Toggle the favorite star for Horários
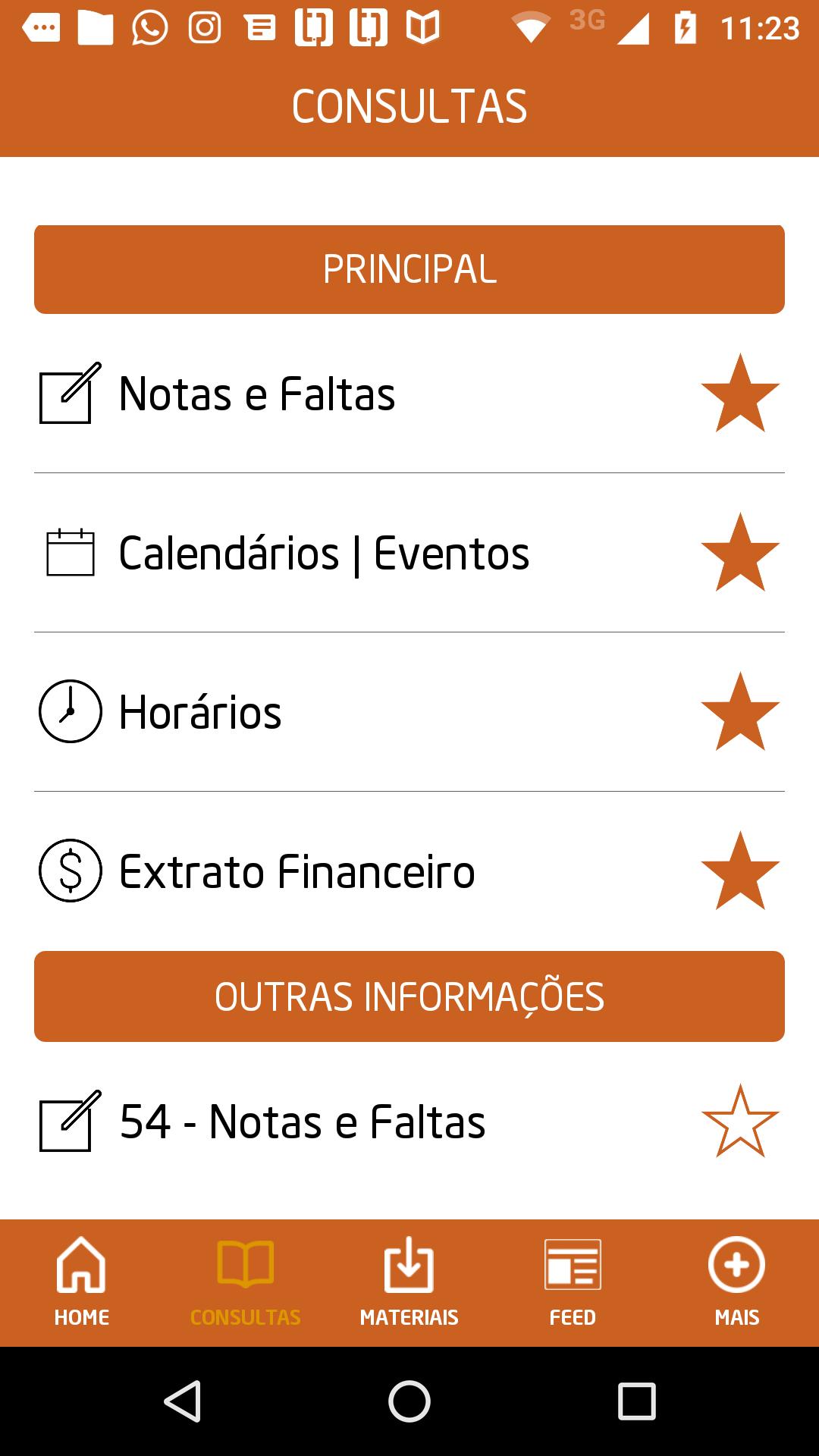Viewport: 819px width, 1456px height. pyautogui.click(x=740, y=711)
